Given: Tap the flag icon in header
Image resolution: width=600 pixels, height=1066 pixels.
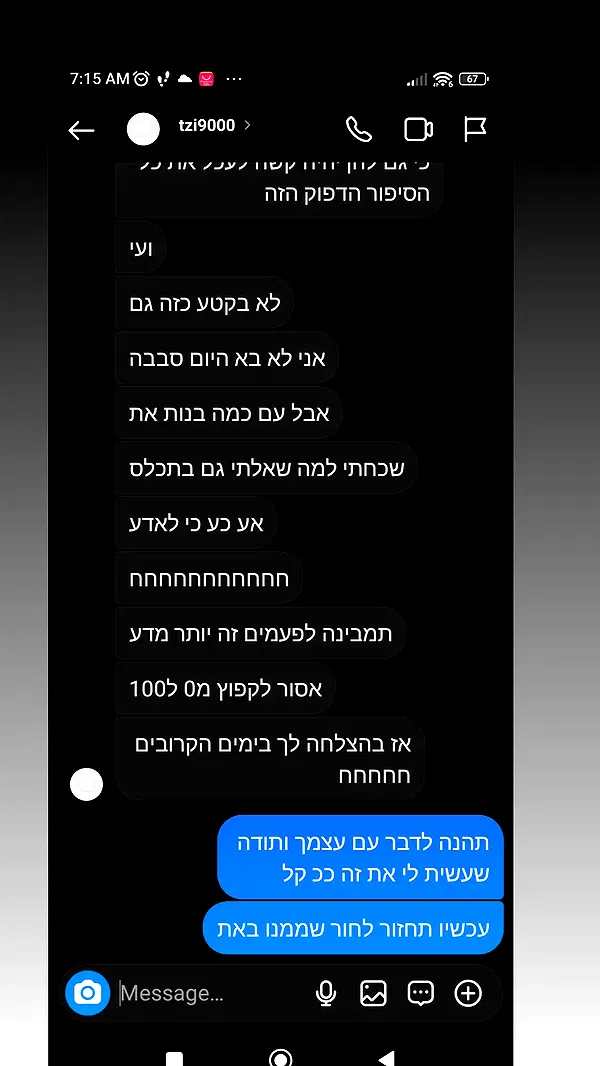Looking at the screenshot, I should coord(475,129).
